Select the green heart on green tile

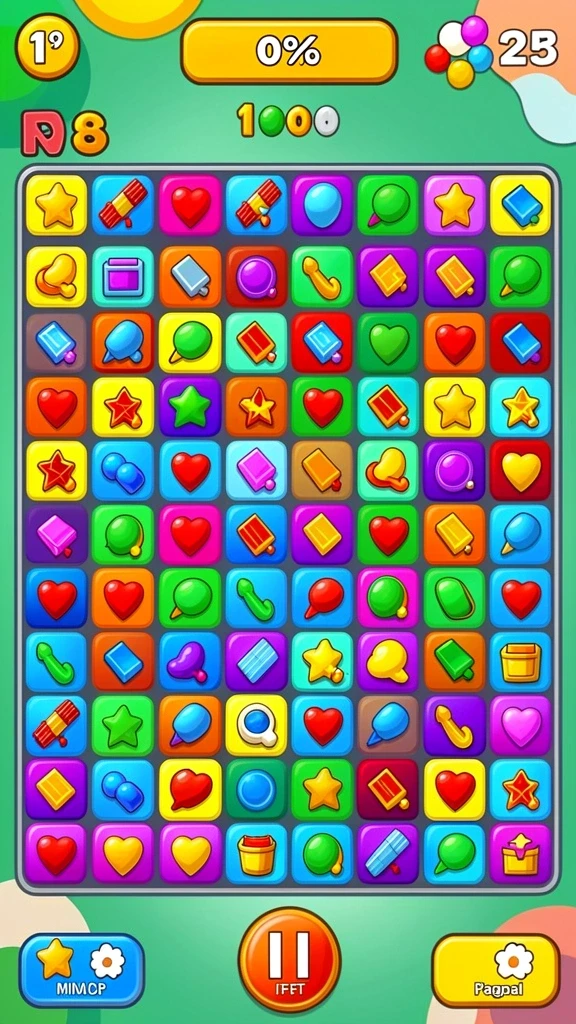coord(389,343)
